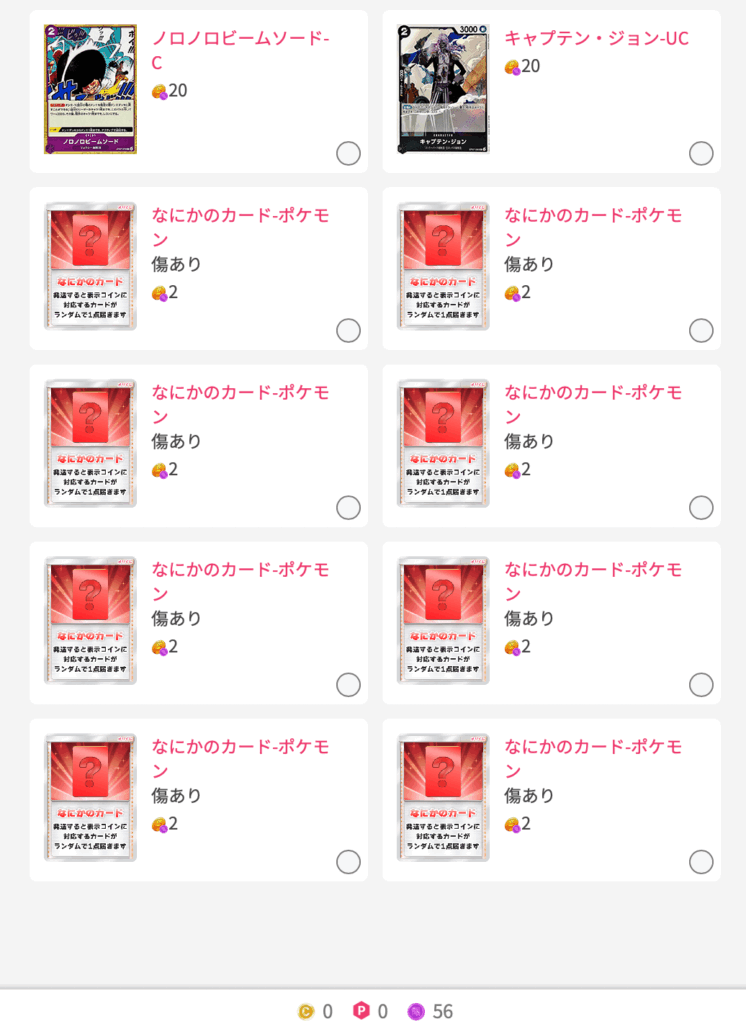
Task: Select the ノロノロビームソード-C card circle
Action: pos(347,153)
